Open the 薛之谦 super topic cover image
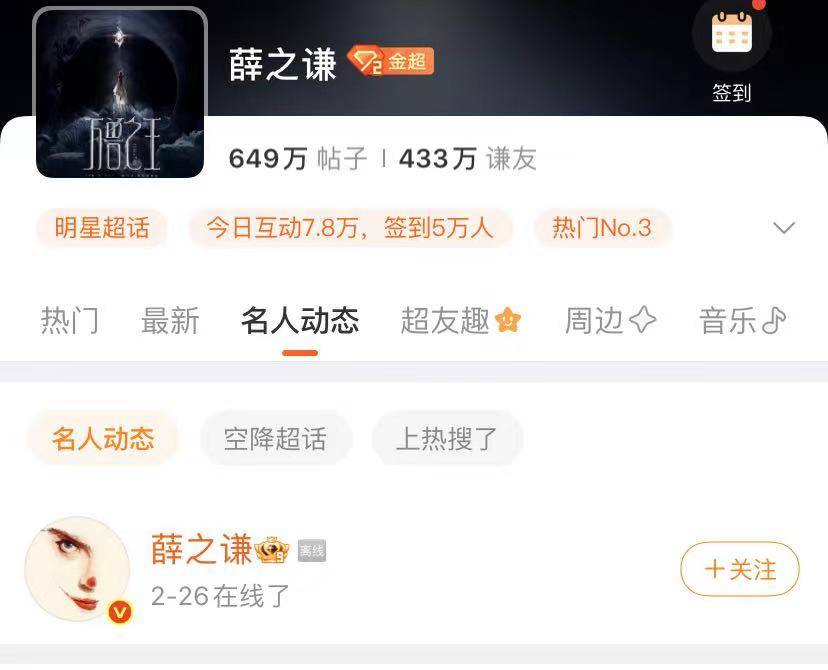 (120, 92)
